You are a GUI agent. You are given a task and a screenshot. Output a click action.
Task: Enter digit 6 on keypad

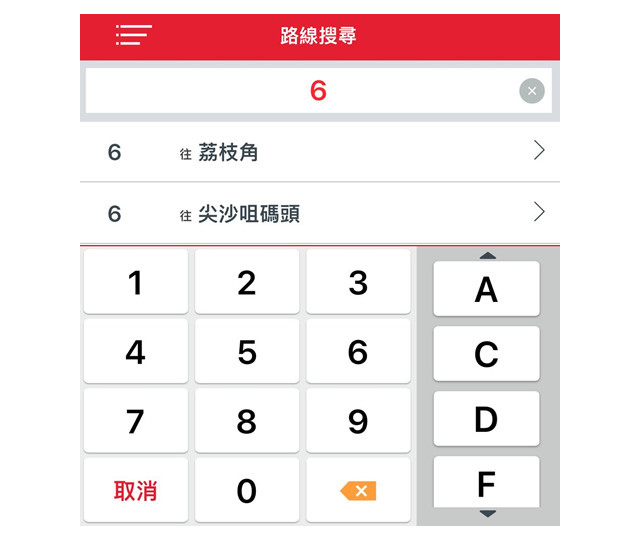[x=358, y=351]
